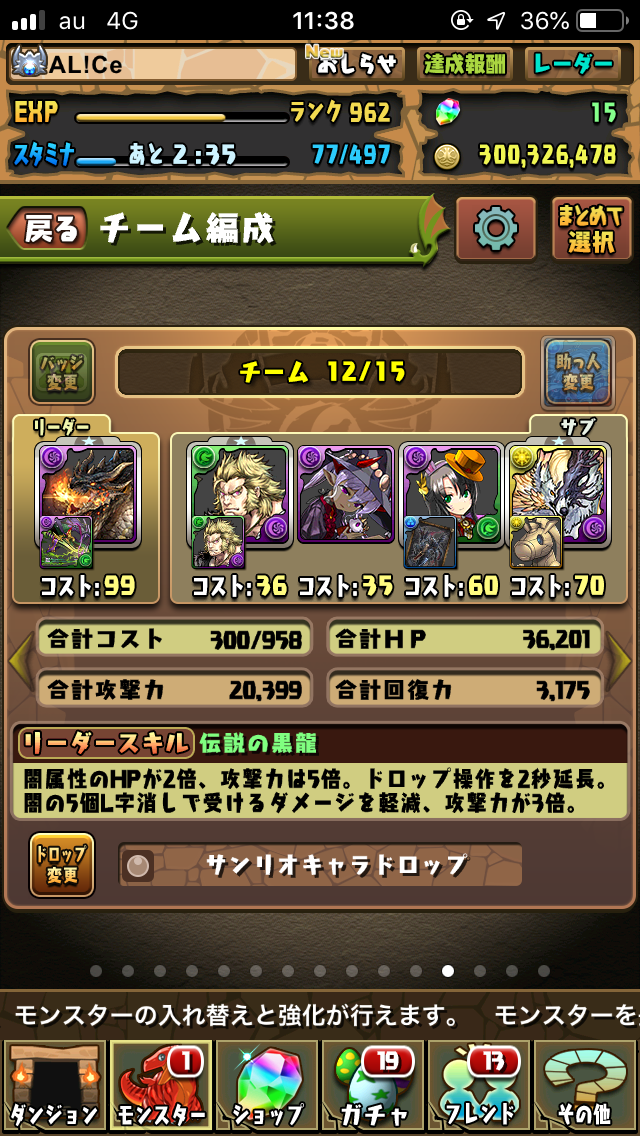This screenshot has height=1136, width=640.
Task: Change badge with バッジ変更
Action: tap(62, 371)
